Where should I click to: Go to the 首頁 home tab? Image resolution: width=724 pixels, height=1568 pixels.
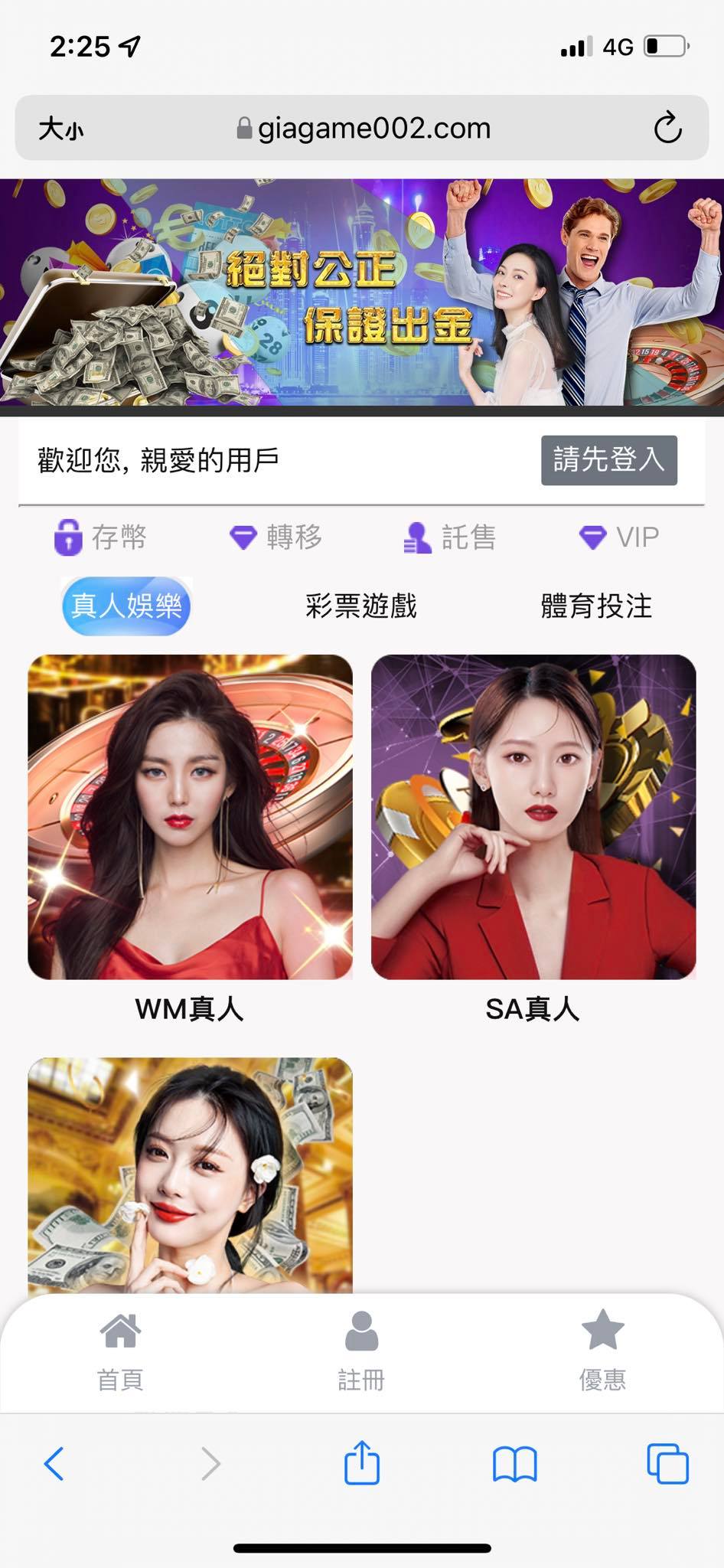tap(120, 1351)
